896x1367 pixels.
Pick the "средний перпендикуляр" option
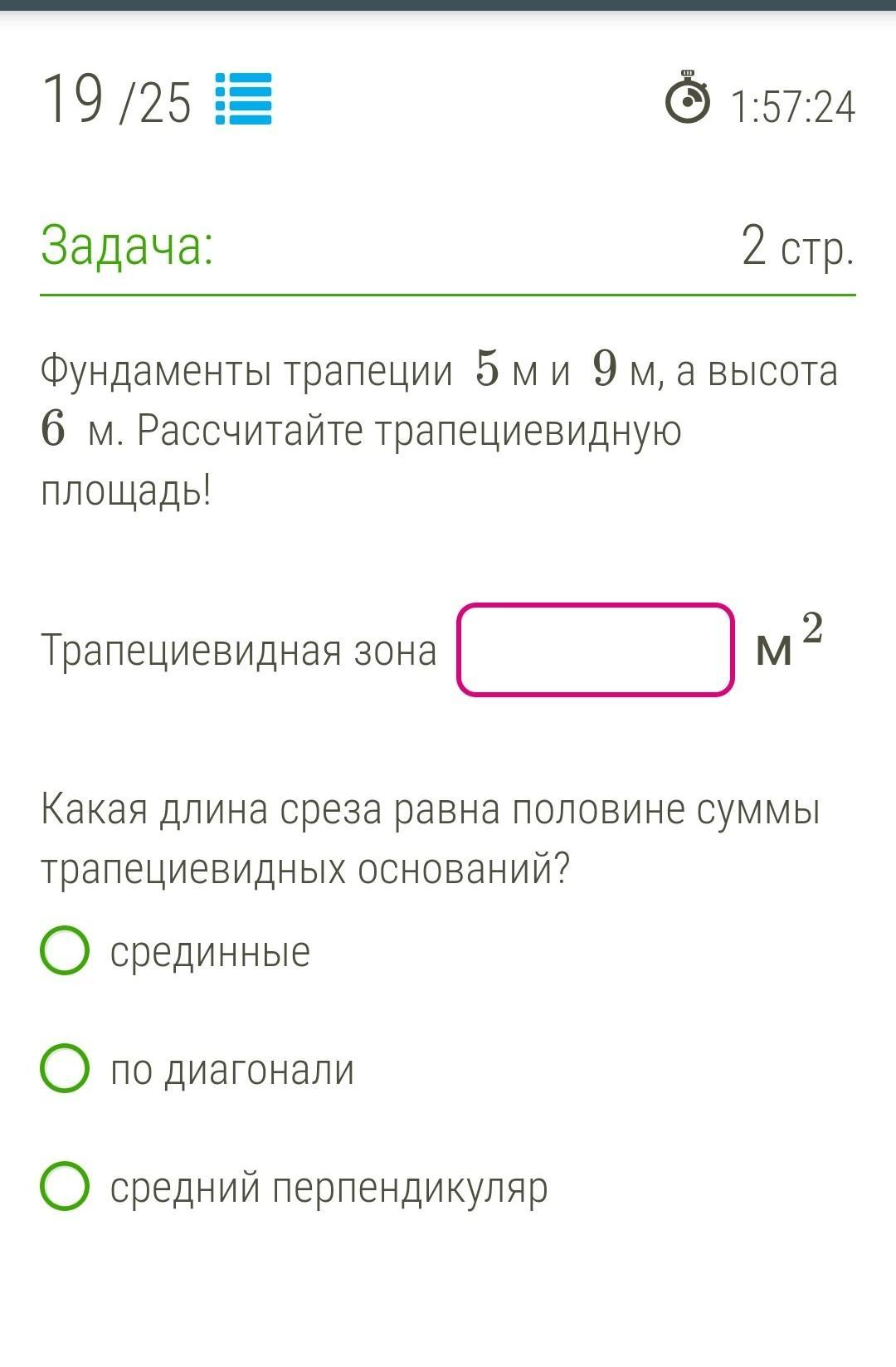click(x=65, y=1186)
